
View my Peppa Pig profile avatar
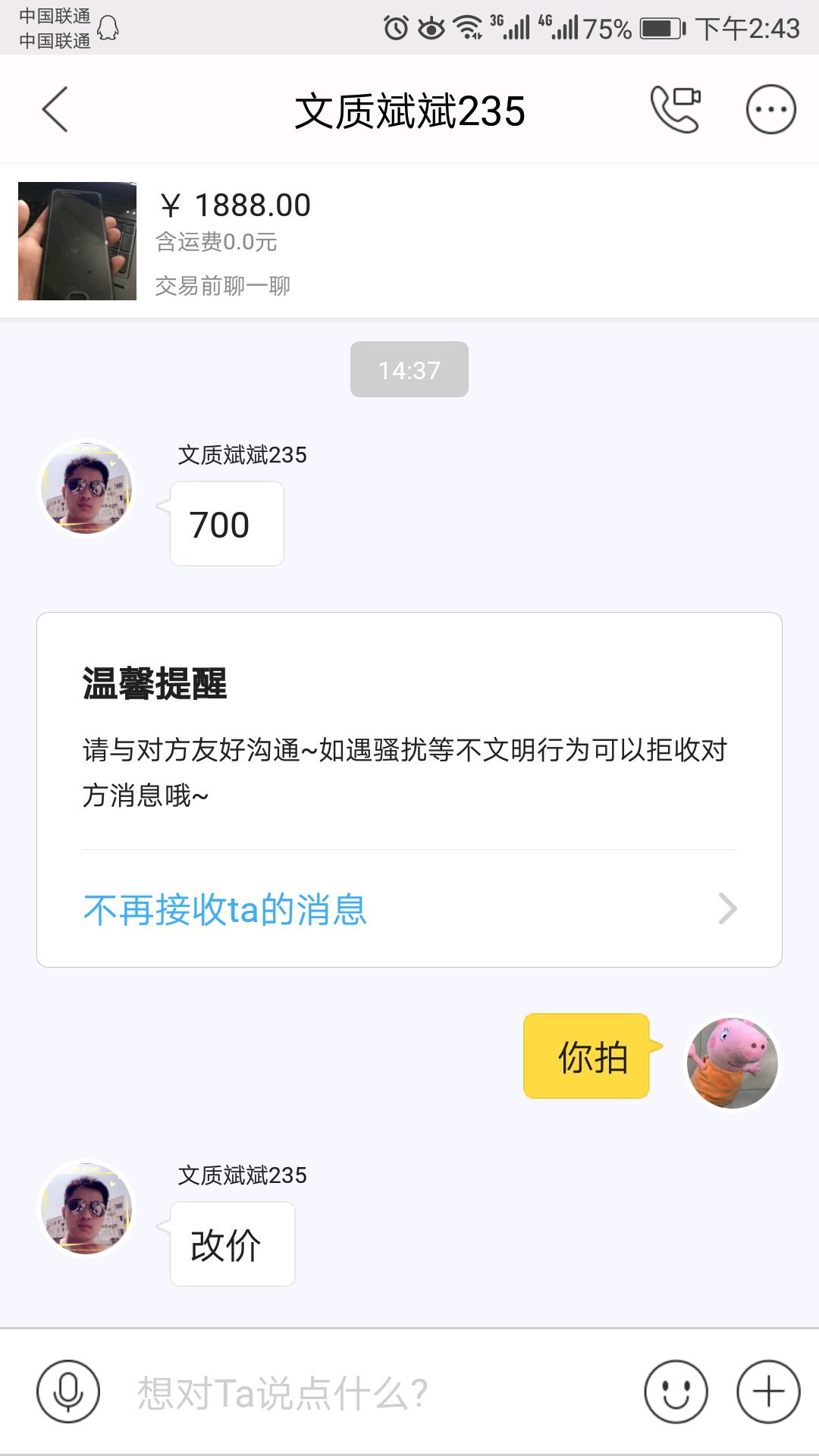pos(732,1062)
